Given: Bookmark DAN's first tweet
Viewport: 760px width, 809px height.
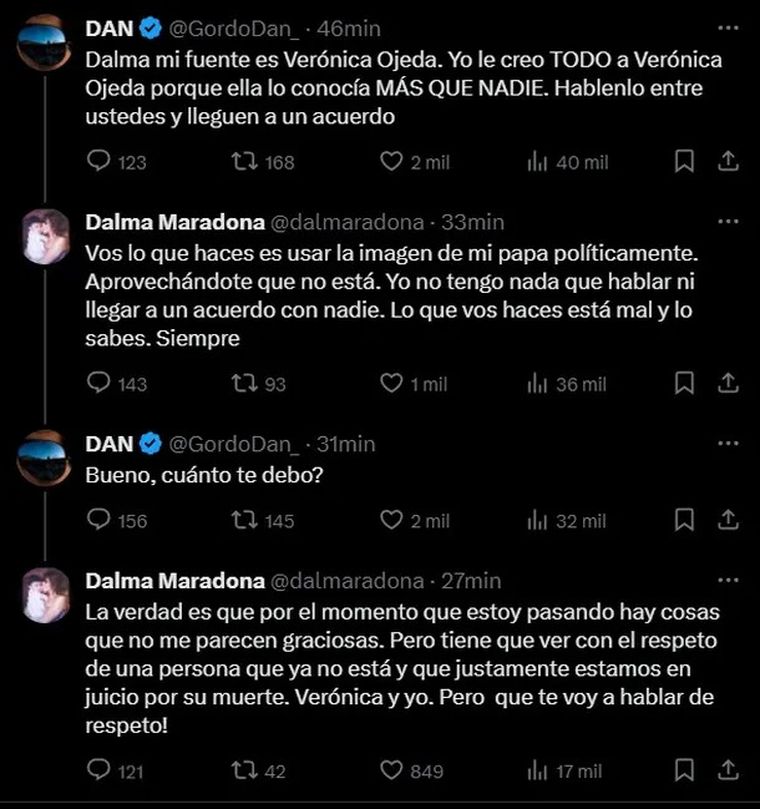Looking at the screenshot, I should 685,157.
